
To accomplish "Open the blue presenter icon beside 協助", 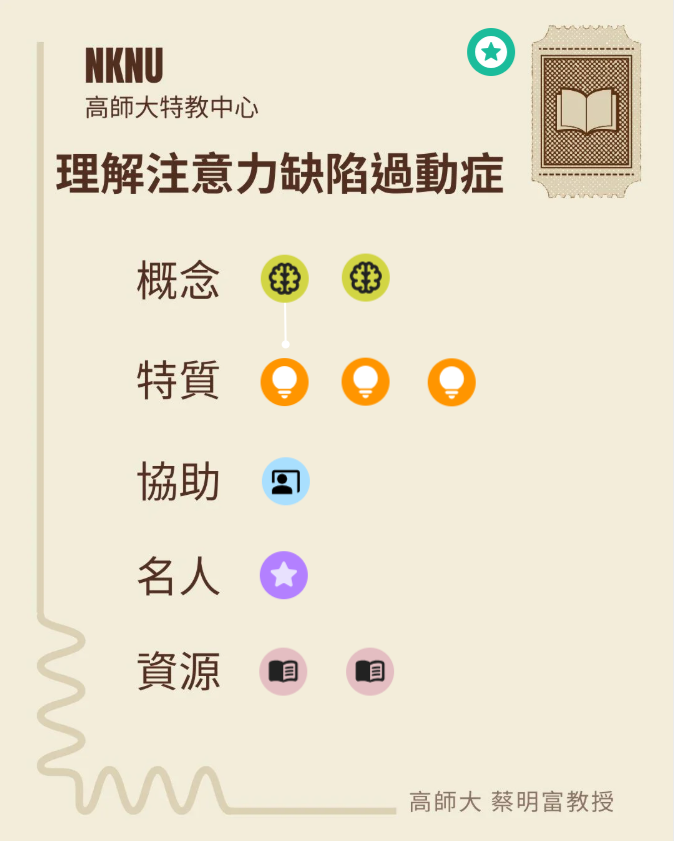I will pos(286,482).
